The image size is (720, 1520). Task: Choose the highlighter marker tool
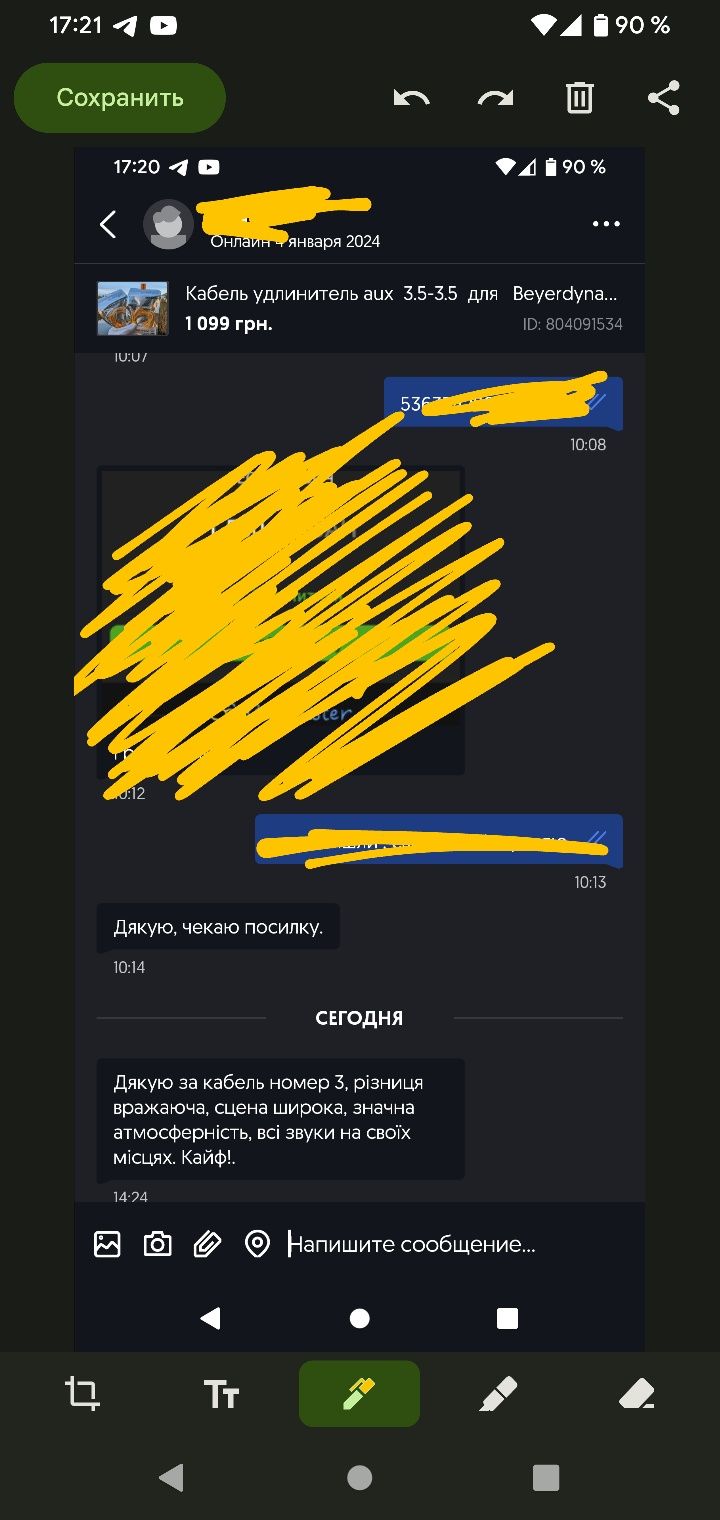tap(359, 1393)
